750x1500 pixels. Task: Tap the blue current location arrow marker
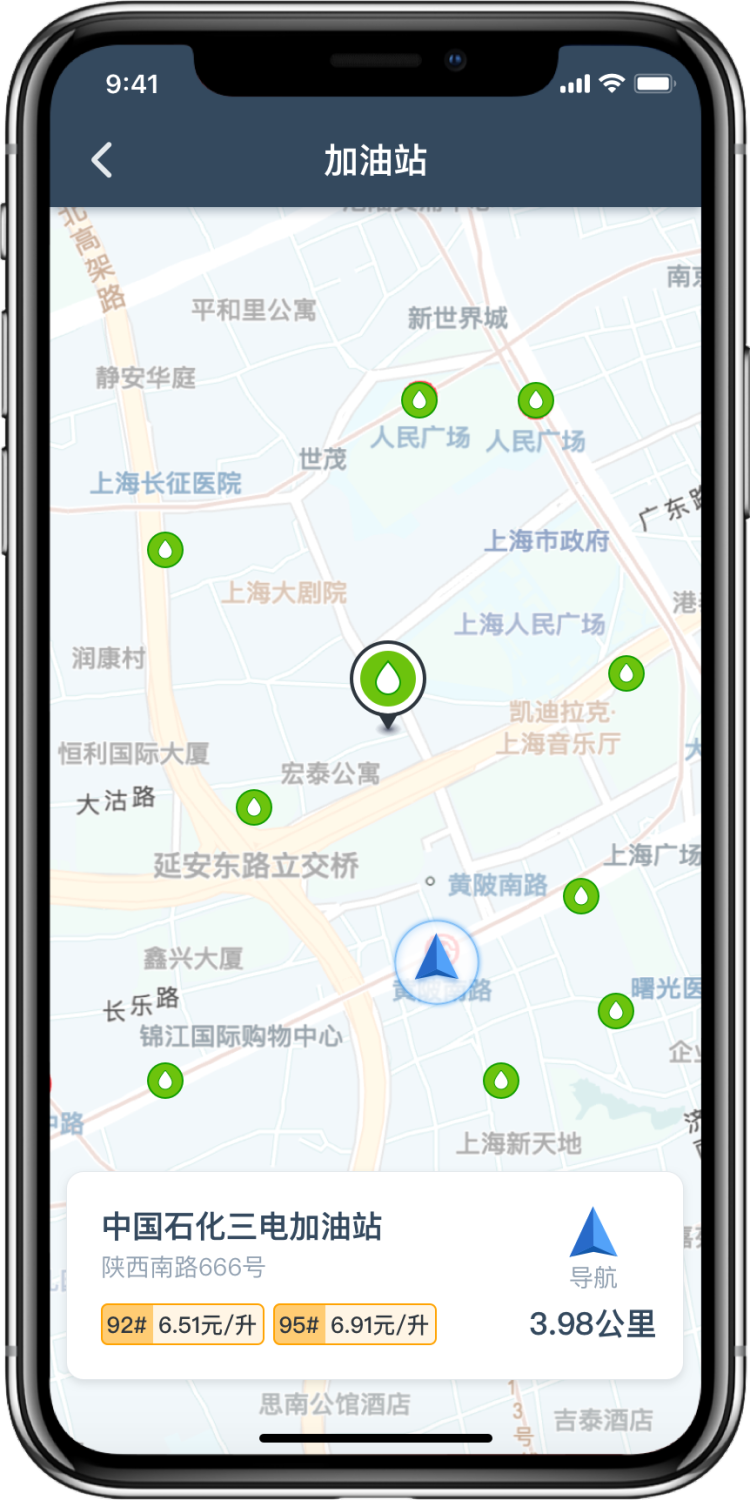436,960
